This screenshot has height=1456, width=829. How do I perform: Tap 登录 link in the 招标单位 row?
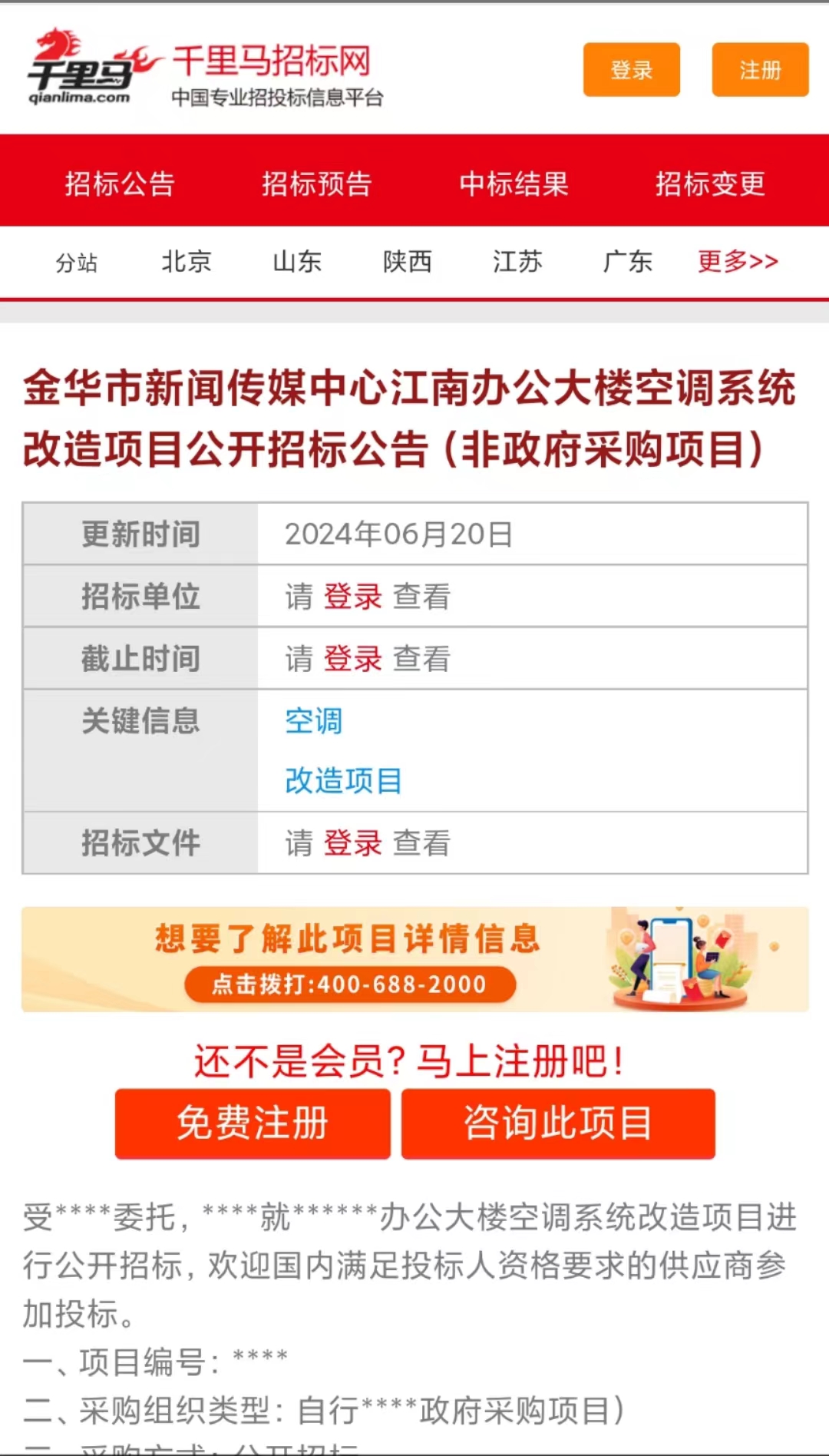point(353,597)
